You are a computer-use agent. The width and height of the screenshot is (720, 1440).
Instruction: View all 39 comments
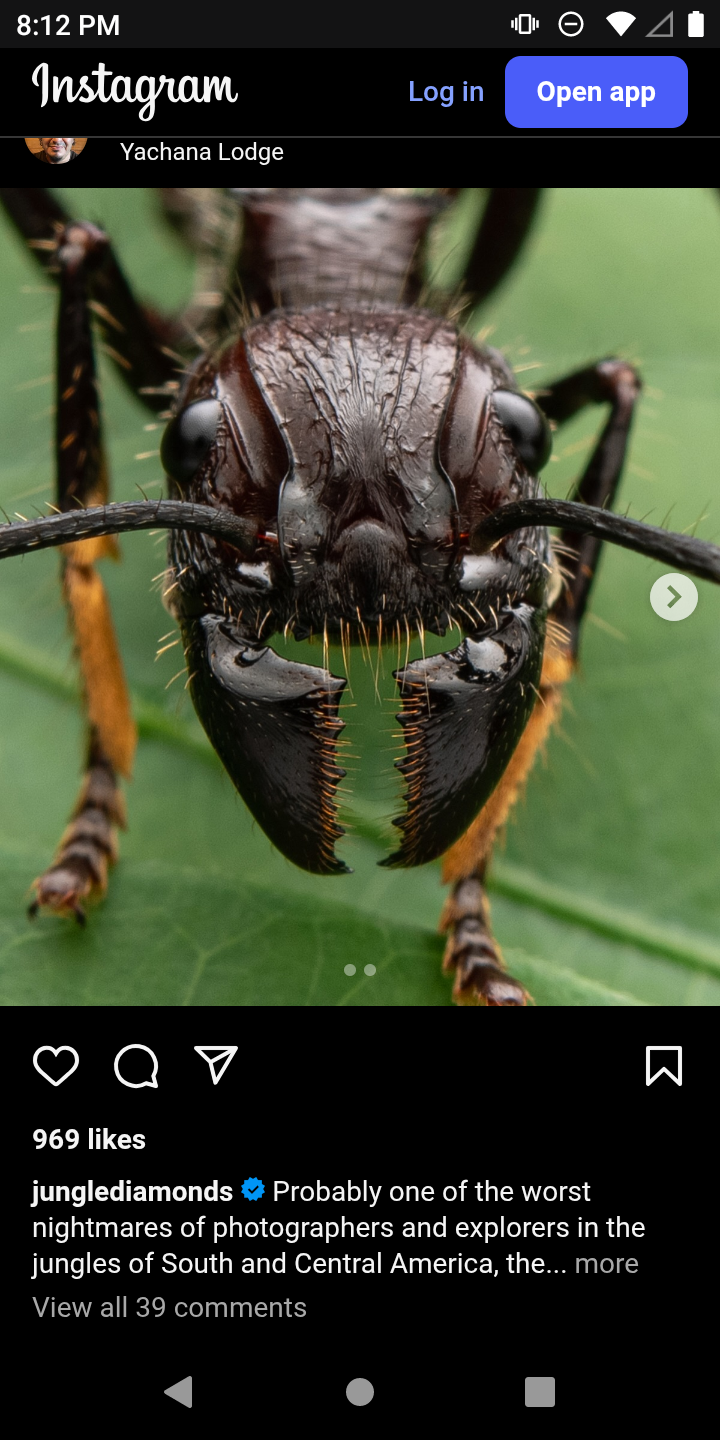169,1307
